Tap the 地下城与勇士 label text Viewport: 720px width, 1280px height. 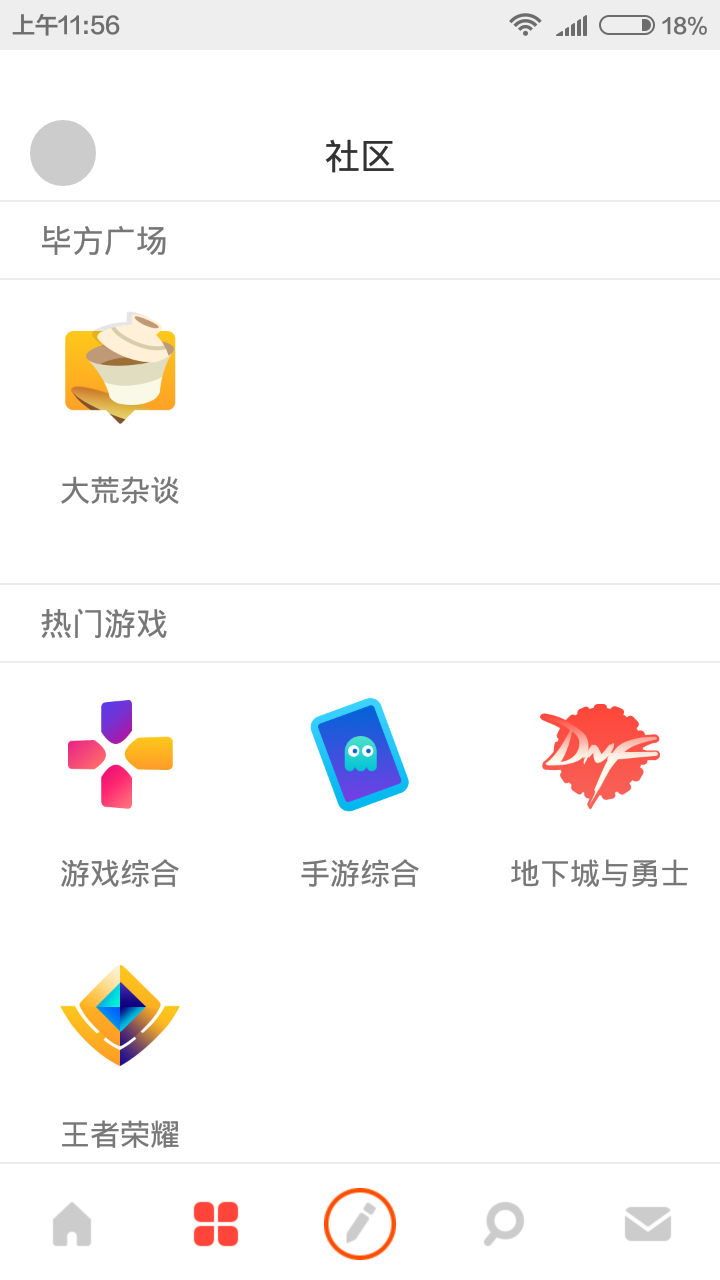[x=598, y=874]
